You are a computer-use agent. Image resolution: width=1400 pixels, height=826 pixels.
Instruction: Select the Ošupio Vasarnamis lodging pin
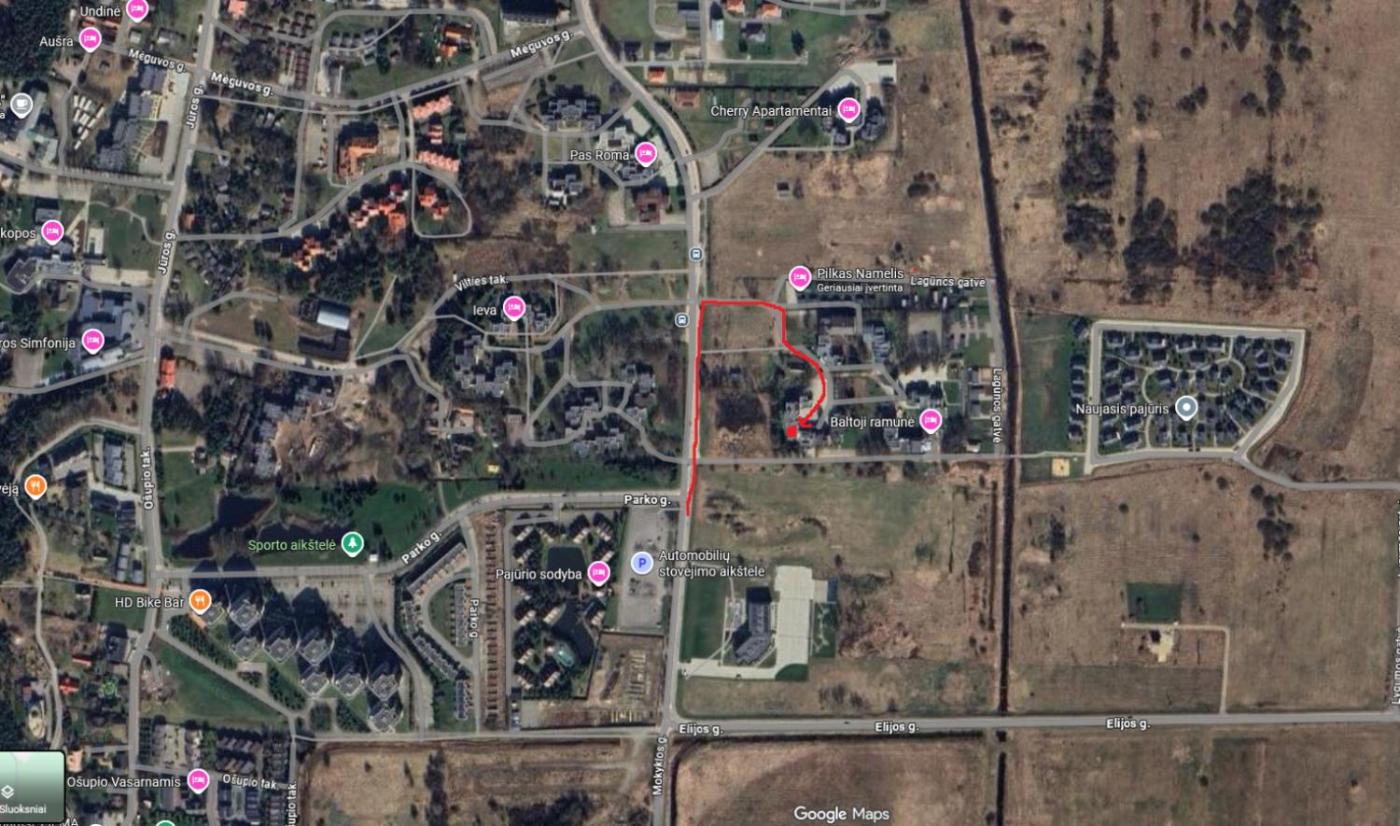pyautogui.click(x=198, y=780)
